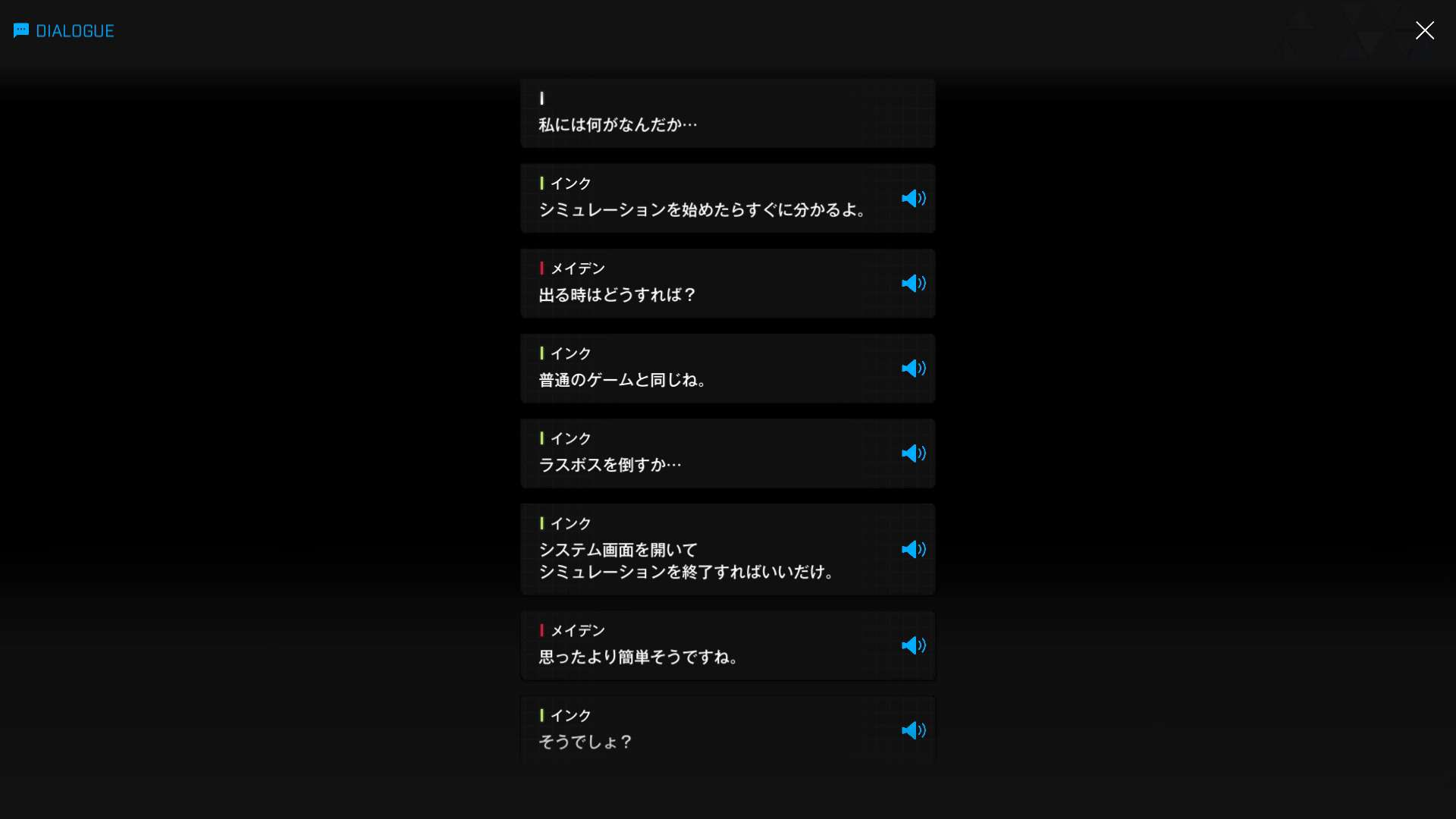Screen dimensions: 1456x819
Task: Close the dialogue log
Action: pos(1424,30)
